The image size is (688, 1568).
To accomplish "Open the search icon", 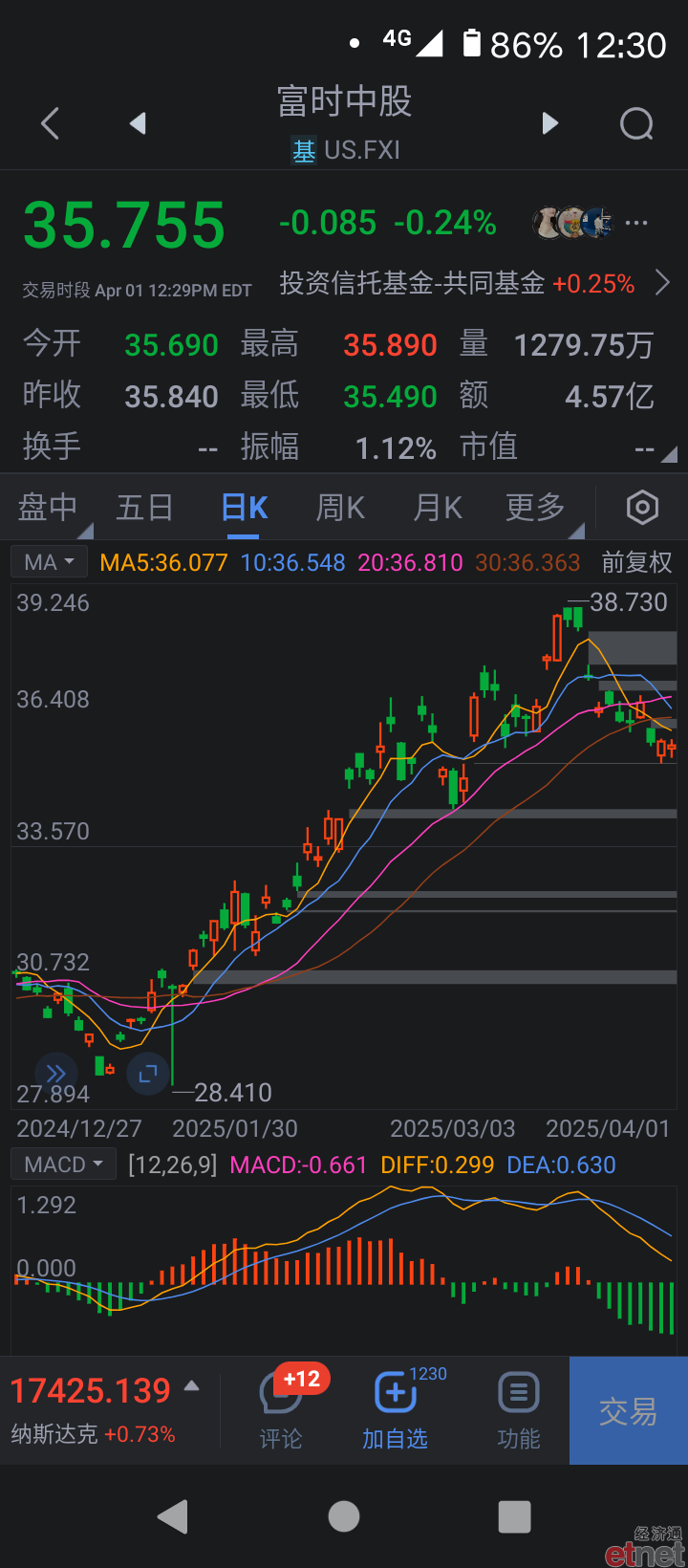I will pyautogui.click(x=636, y=123).
